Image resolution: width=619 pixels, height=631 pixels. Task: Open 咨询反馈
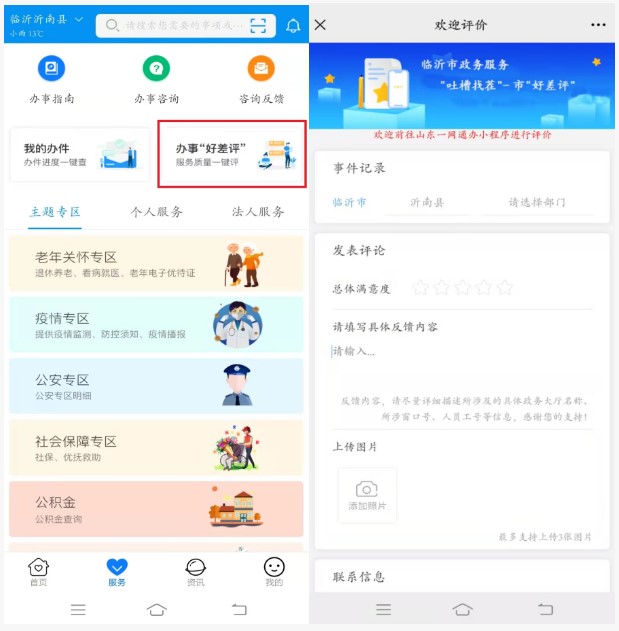[261, 80]
